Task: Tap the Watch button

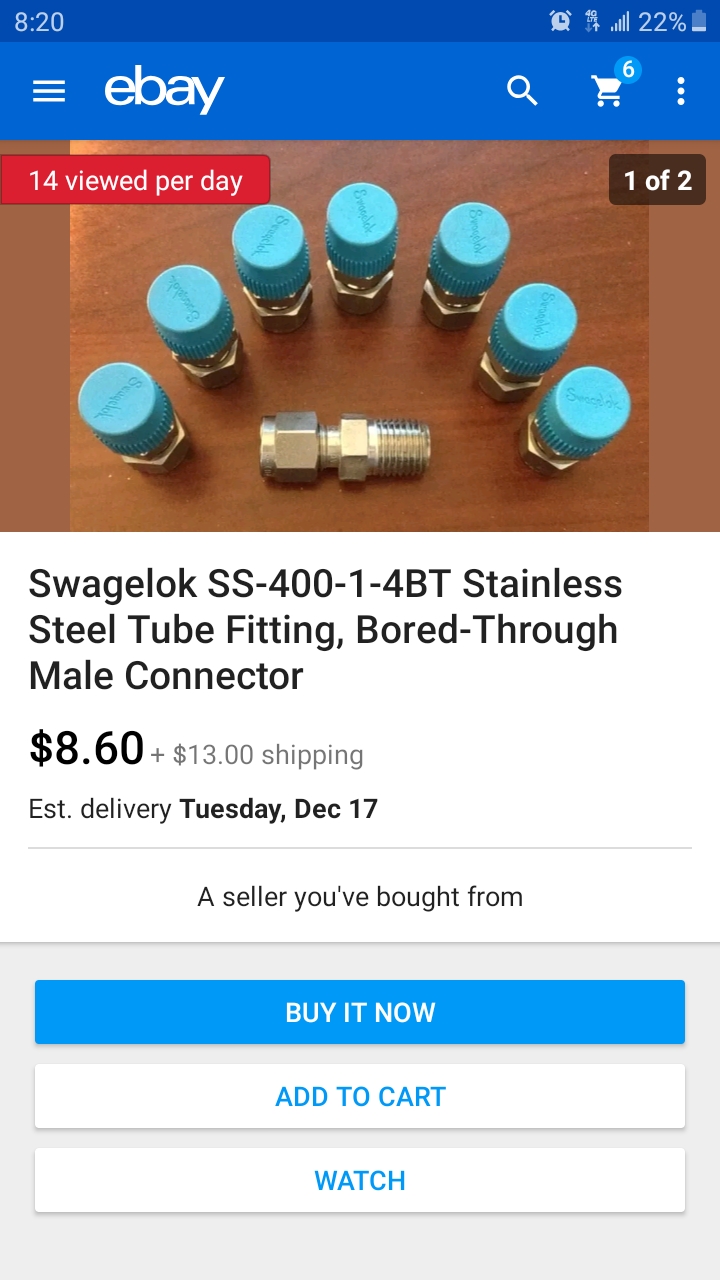Action: point(360,1180)
